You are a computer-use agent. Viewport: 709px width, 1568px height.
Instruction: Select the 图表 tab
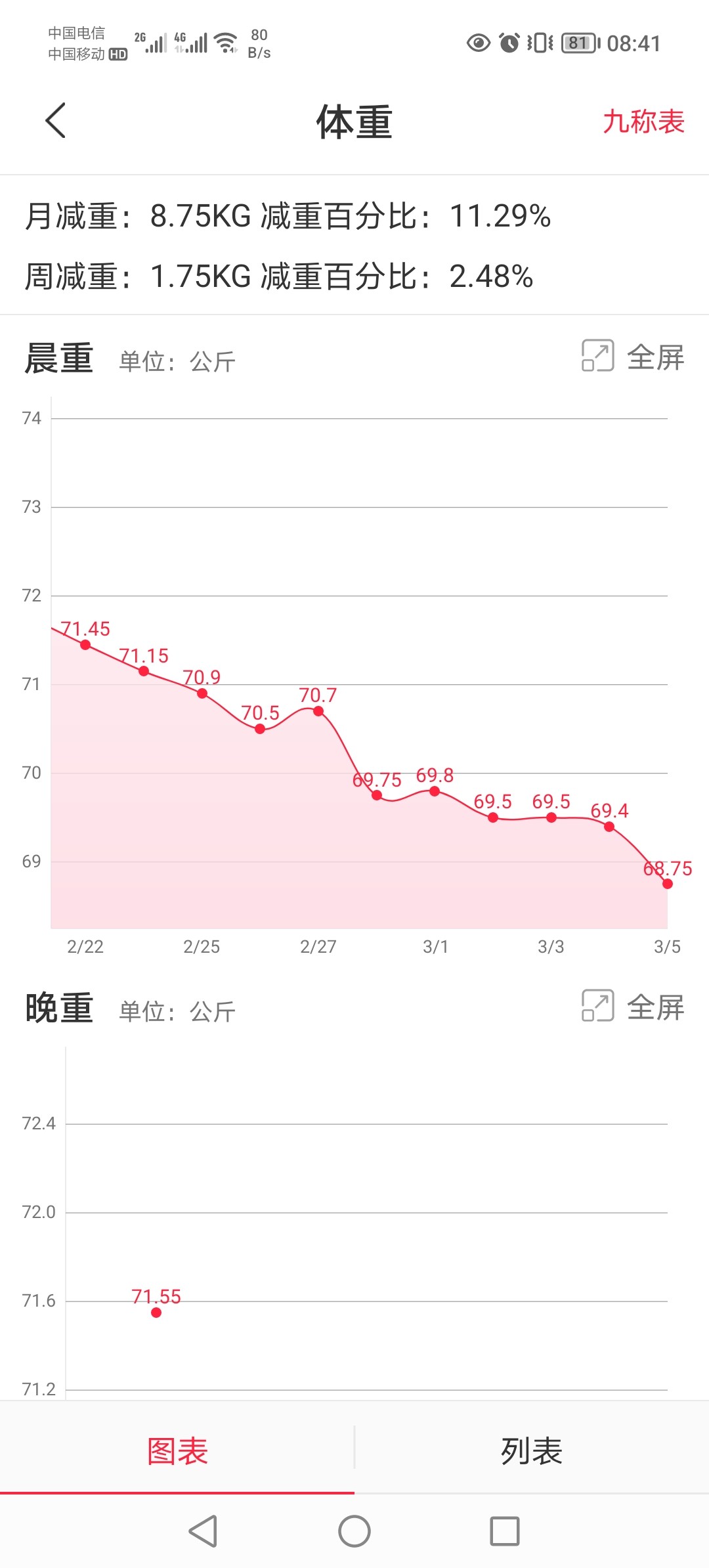pyautogui.click(x=177, y=1450)
